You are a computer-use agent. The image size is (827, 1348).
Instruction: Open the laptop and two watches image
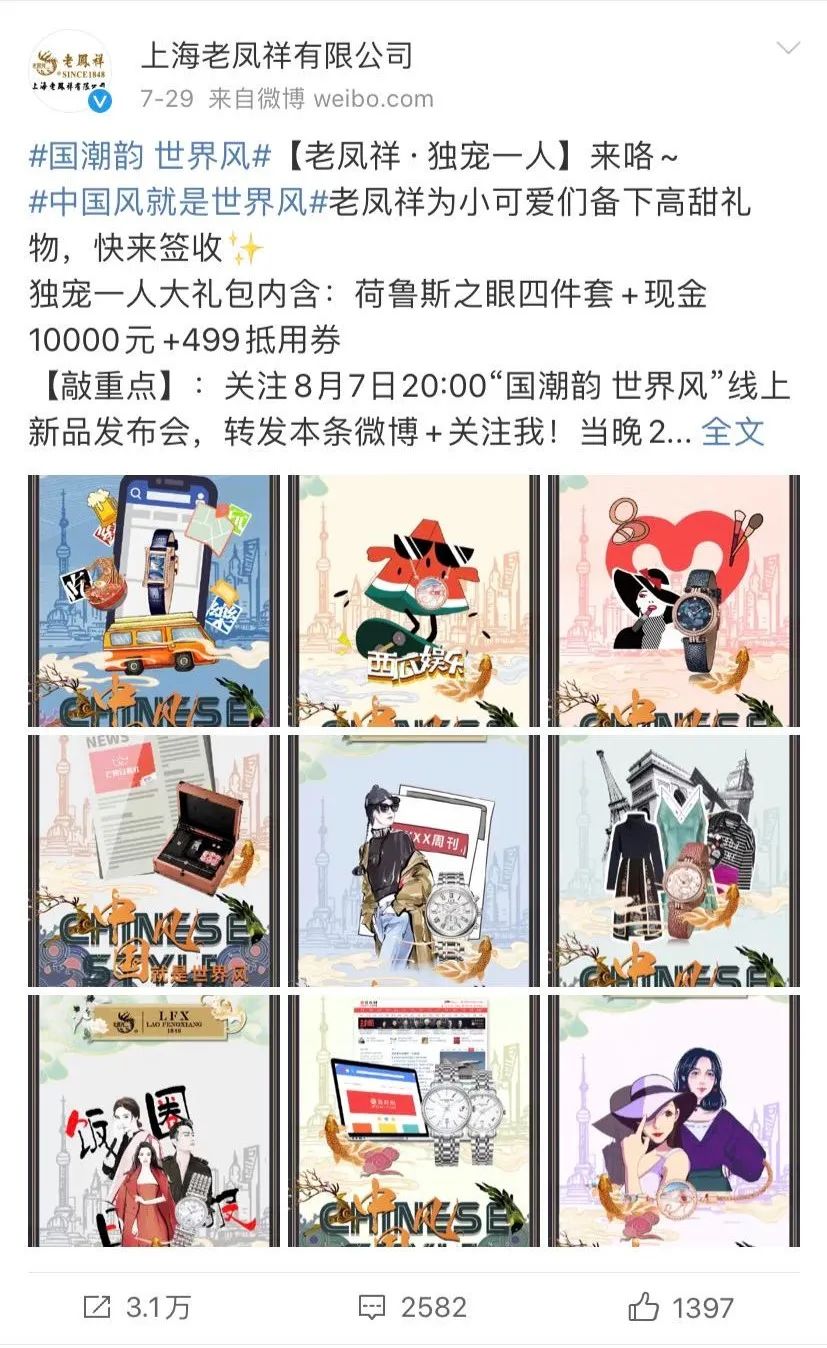pyautogui.click(x=414, y=1120)
